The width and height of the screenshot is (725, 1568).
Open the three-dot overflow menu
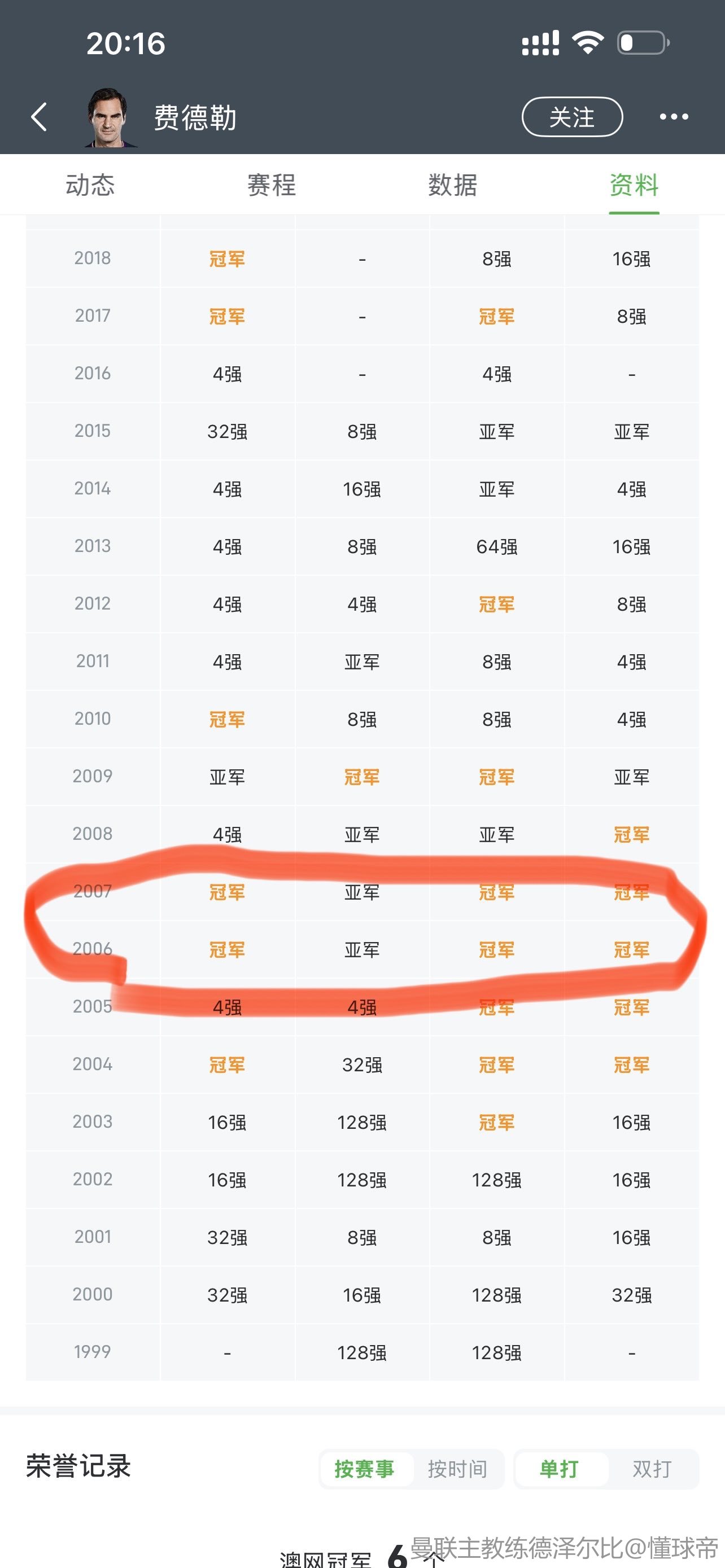[674, 117]
